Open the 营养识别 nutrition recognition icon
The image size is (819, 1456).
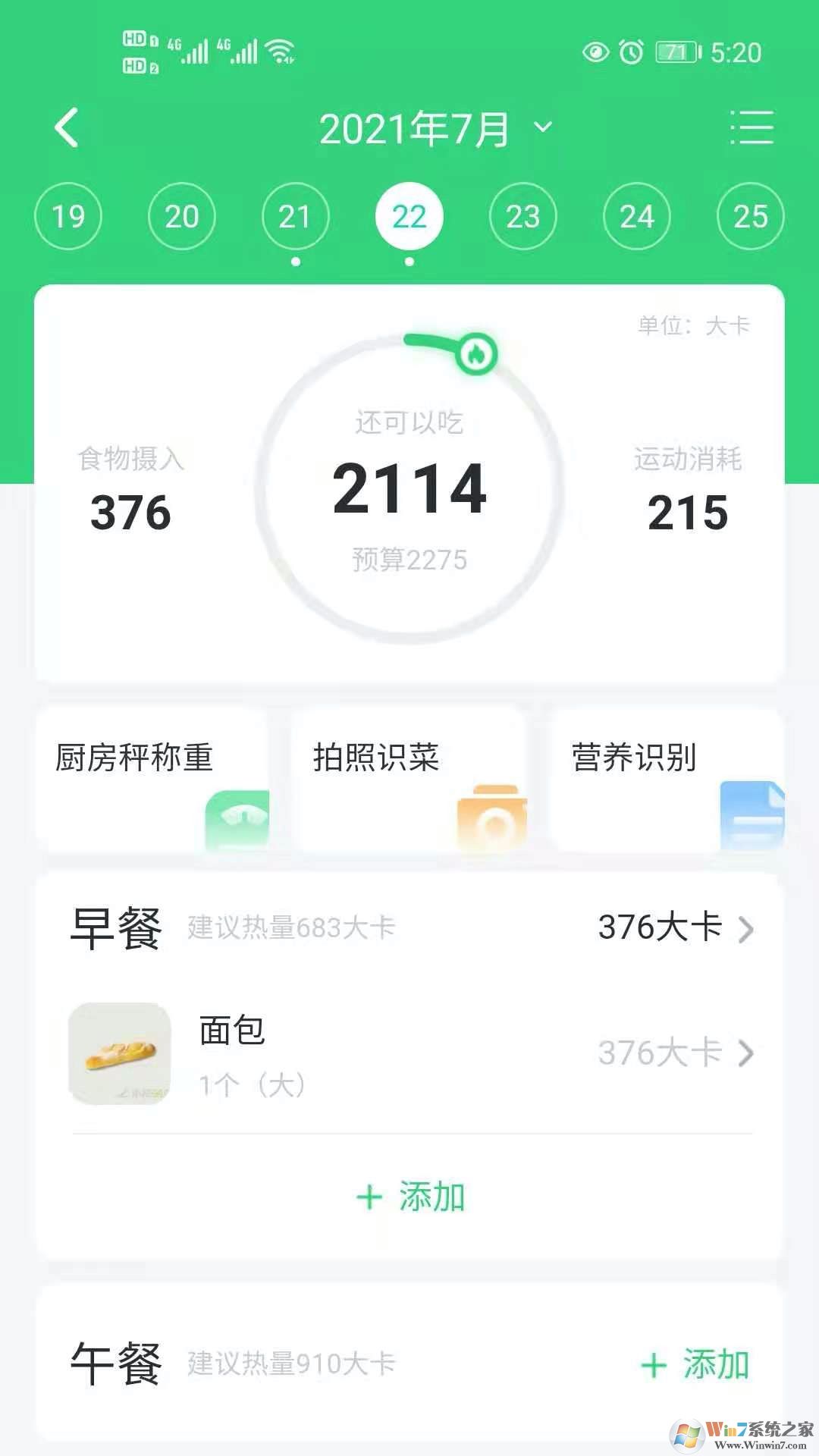click(x=751, y=819)
